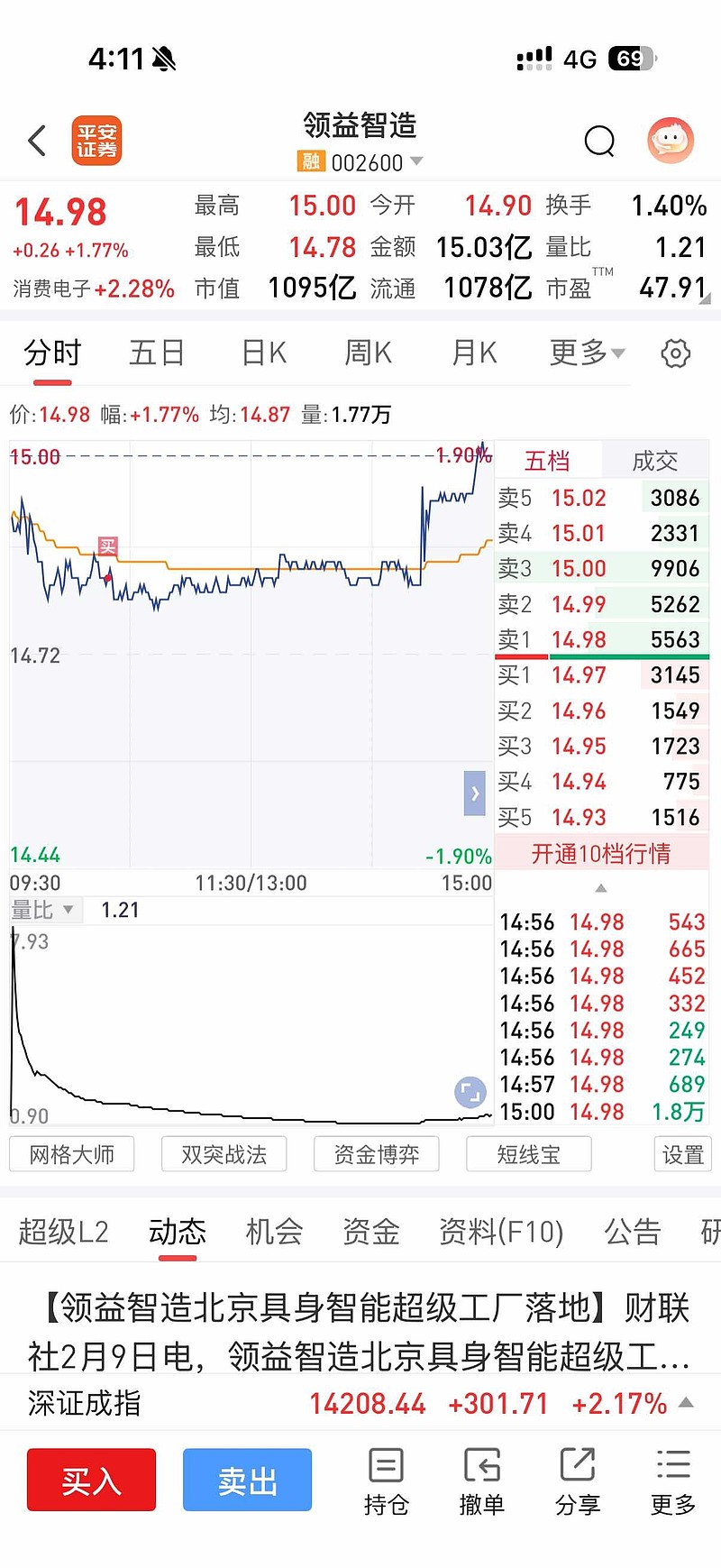
Task: View holdings via 持仓
Action: point(386,1483)
